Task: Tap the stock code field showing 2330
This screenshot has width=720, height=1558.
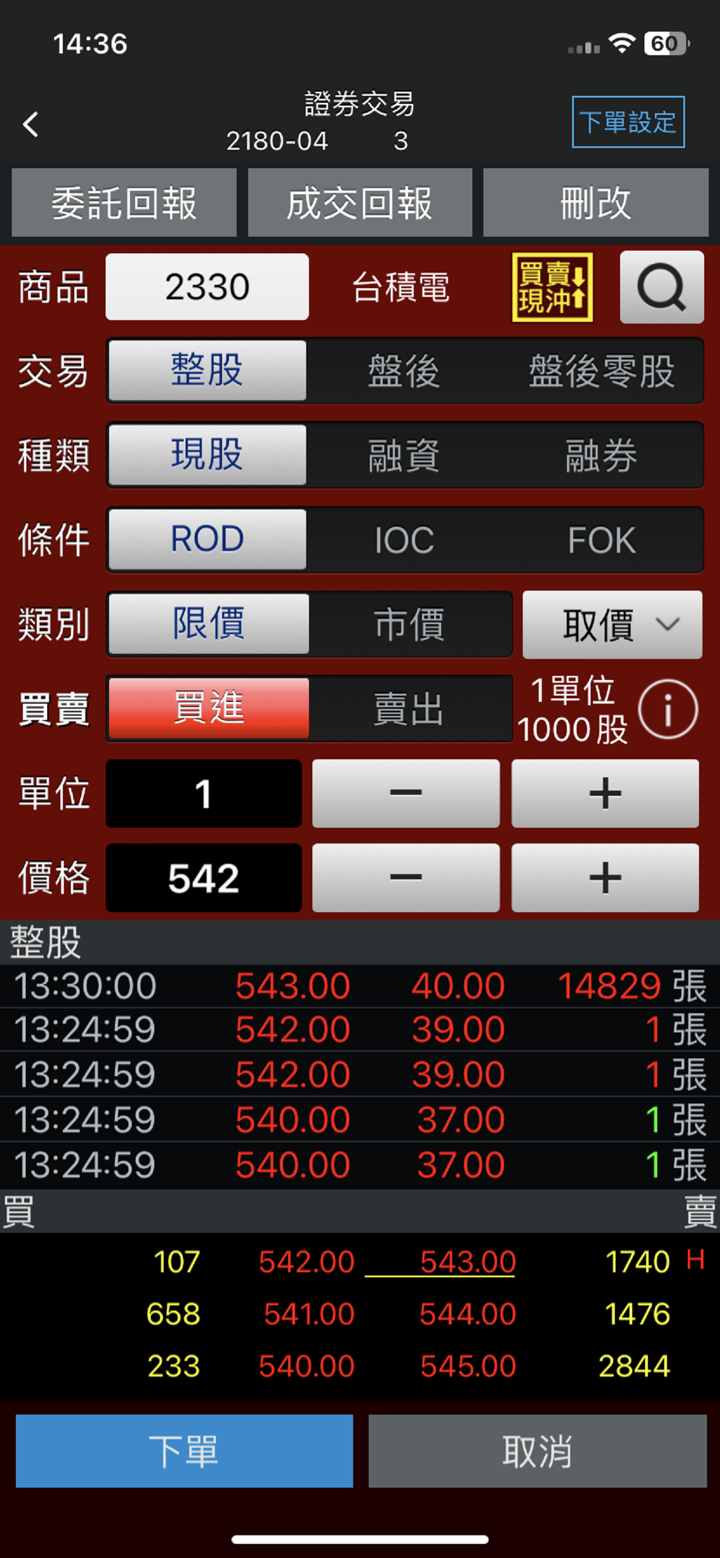Action: tap(207, 287)
